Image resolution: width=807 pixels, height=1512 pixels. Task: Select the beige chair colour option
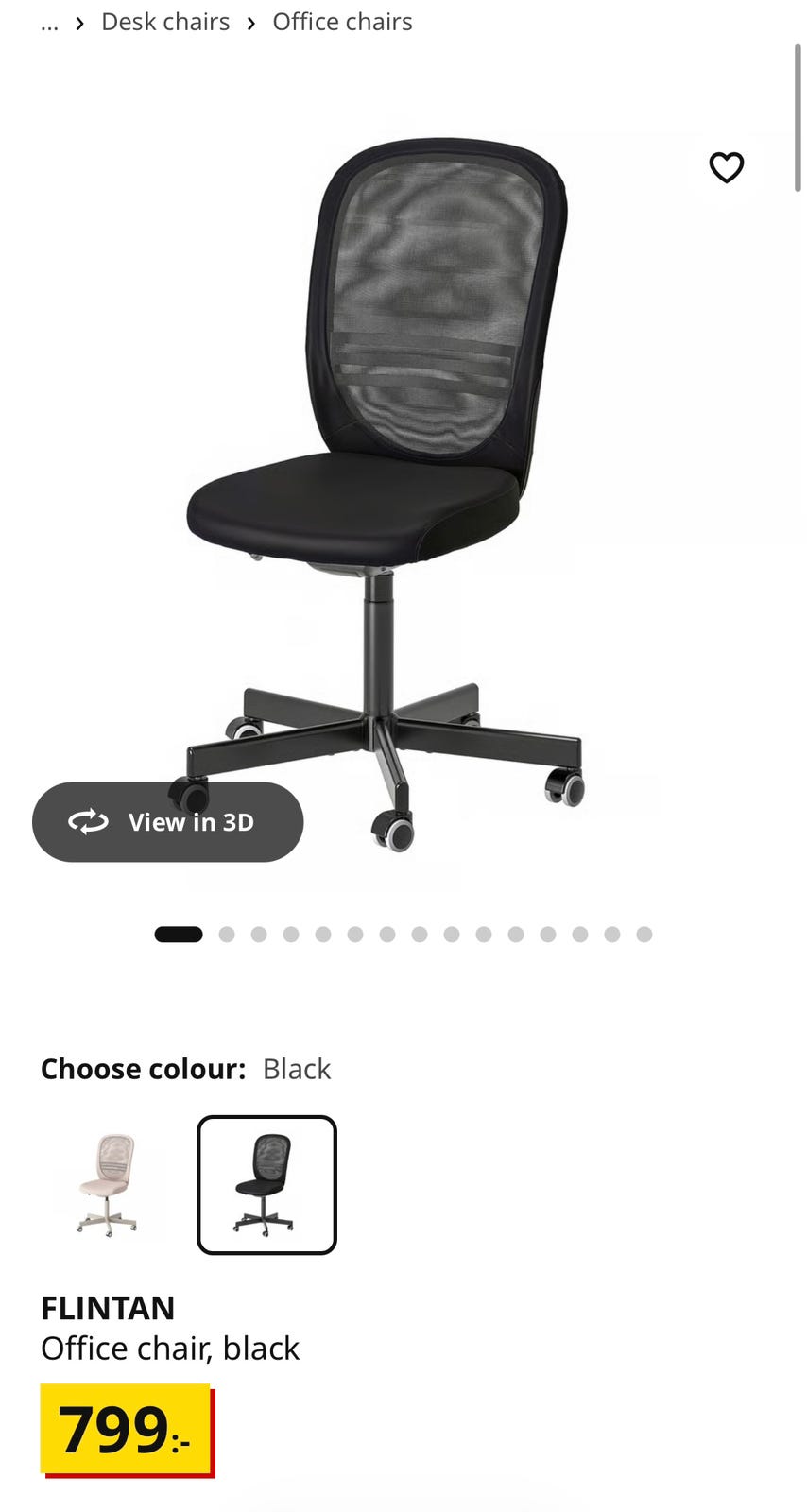[107, 1185]
